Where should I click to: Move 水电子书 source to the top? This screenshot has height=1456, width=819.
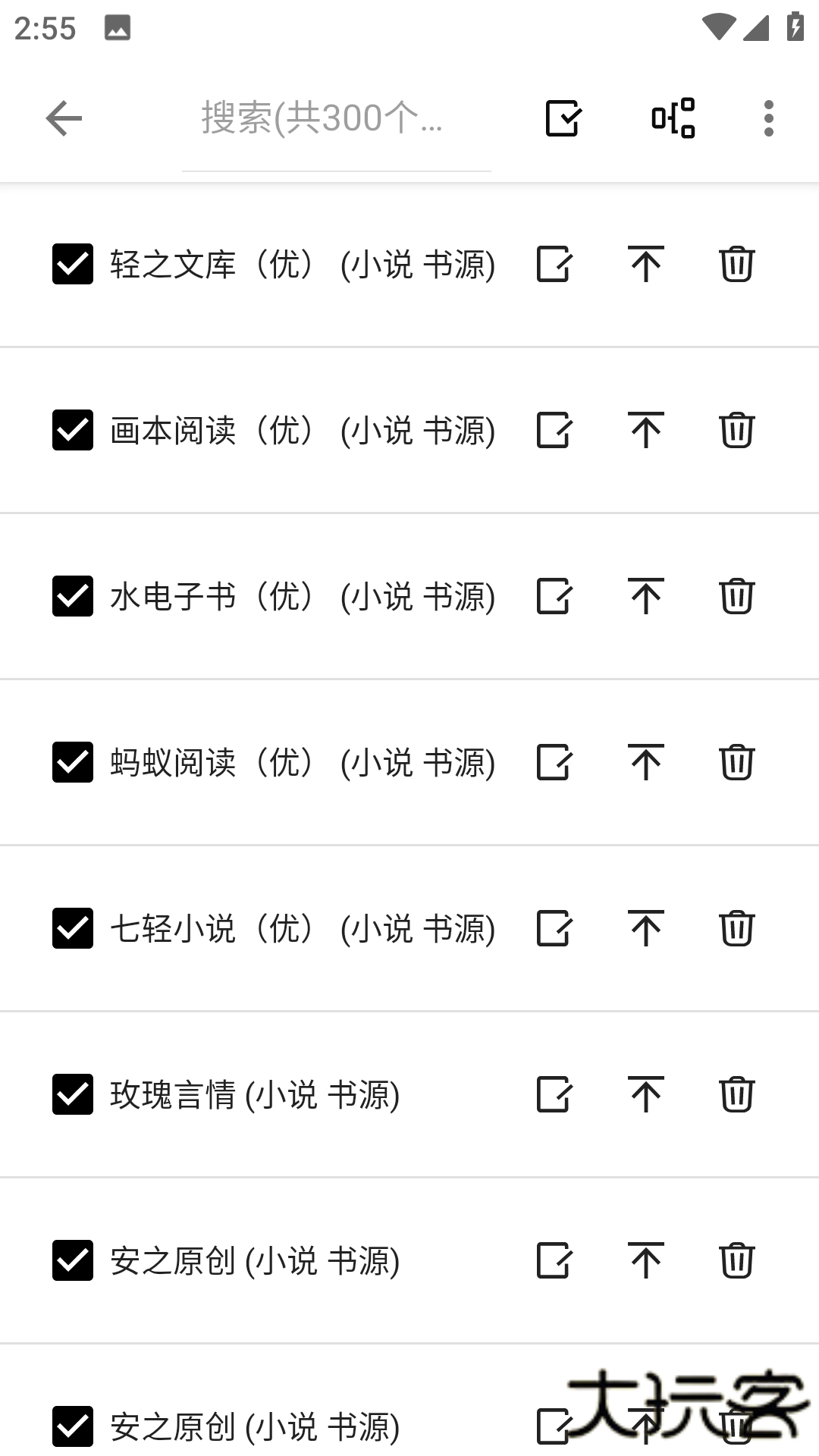pos(644,596)
